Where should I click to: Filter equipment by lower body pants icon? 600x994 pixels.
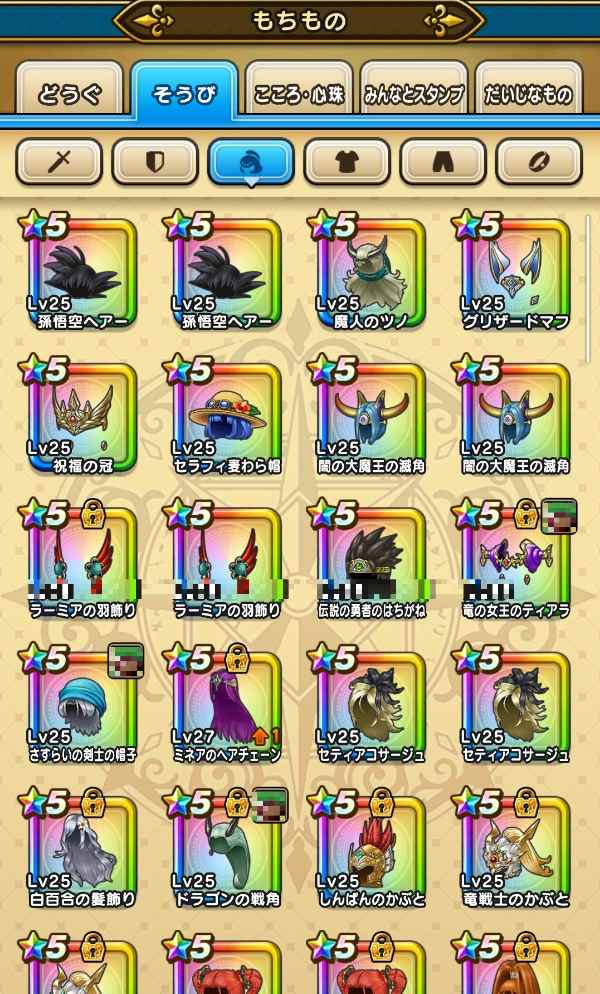click(x=443, y=161)
